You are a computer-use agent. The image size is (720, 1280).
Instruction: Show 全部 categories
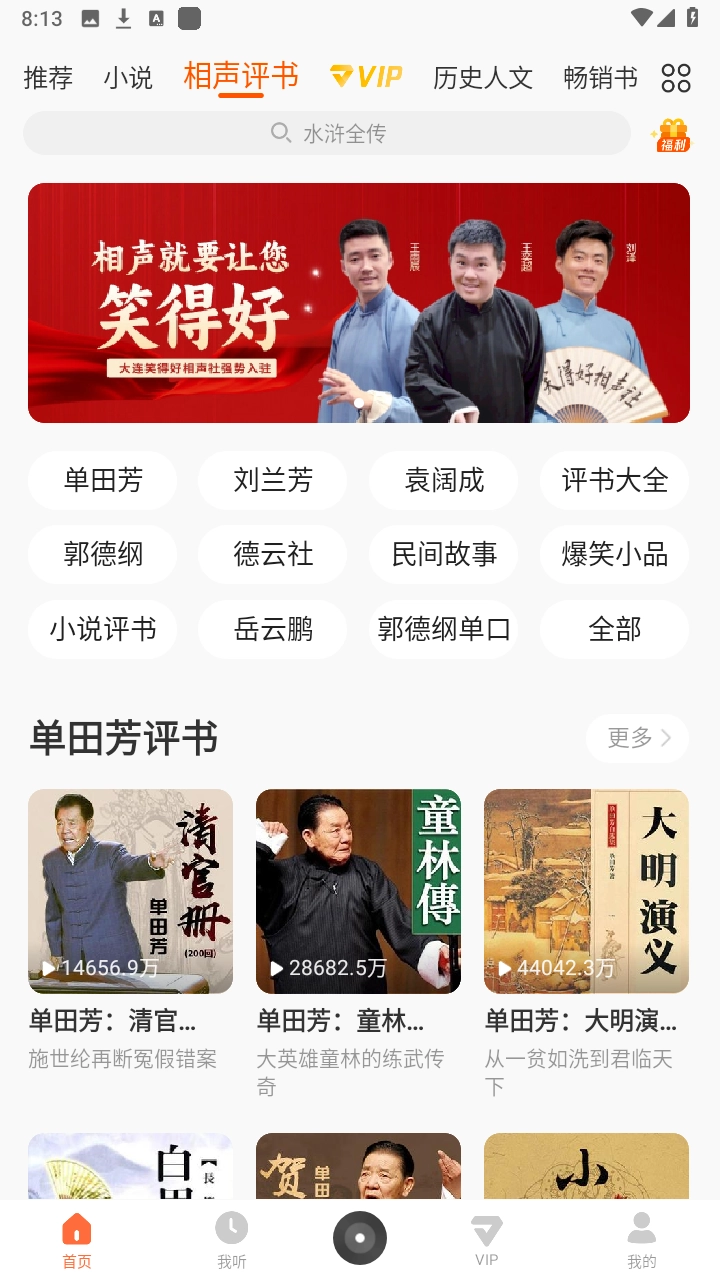point(614,629)
